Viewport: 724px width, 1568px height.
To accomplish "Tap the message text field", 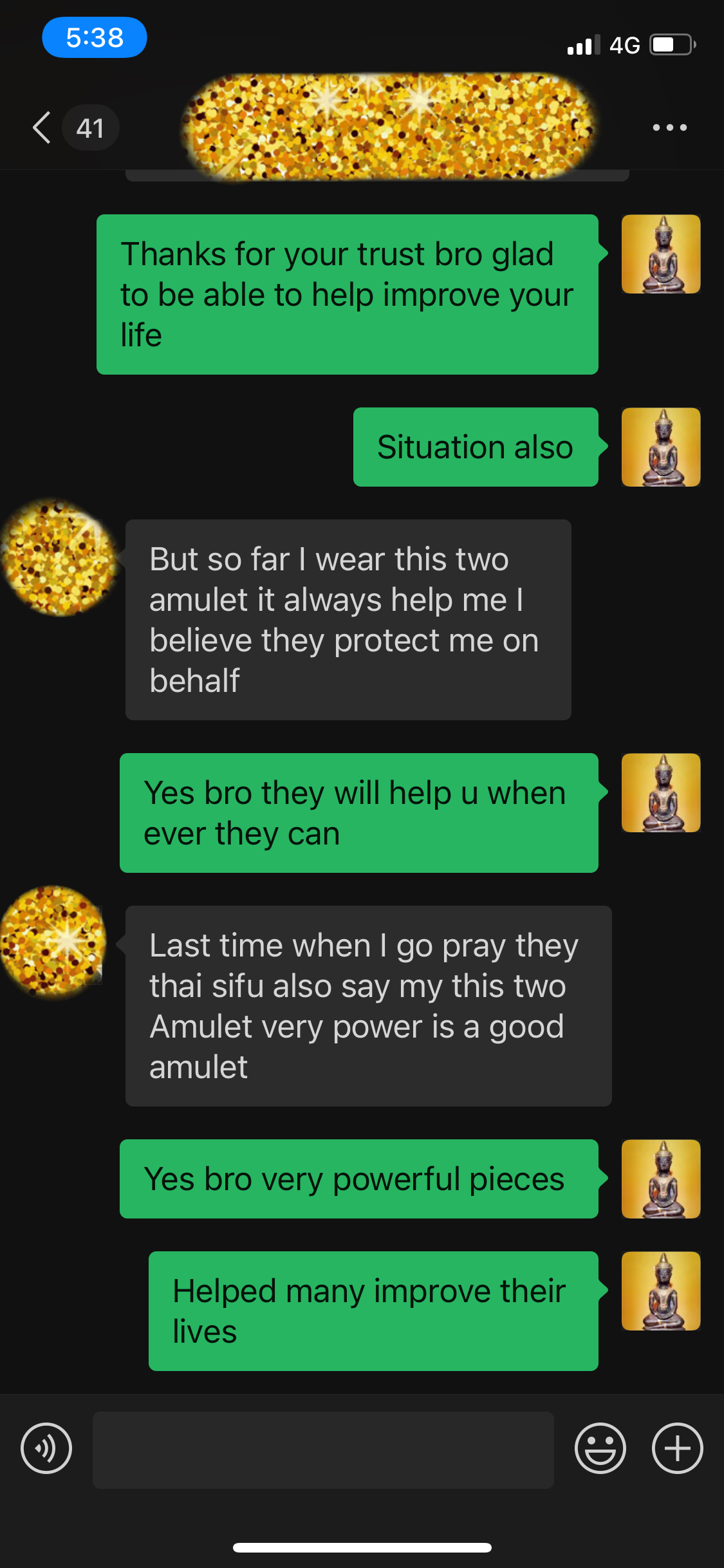I will pos(323,1450).
